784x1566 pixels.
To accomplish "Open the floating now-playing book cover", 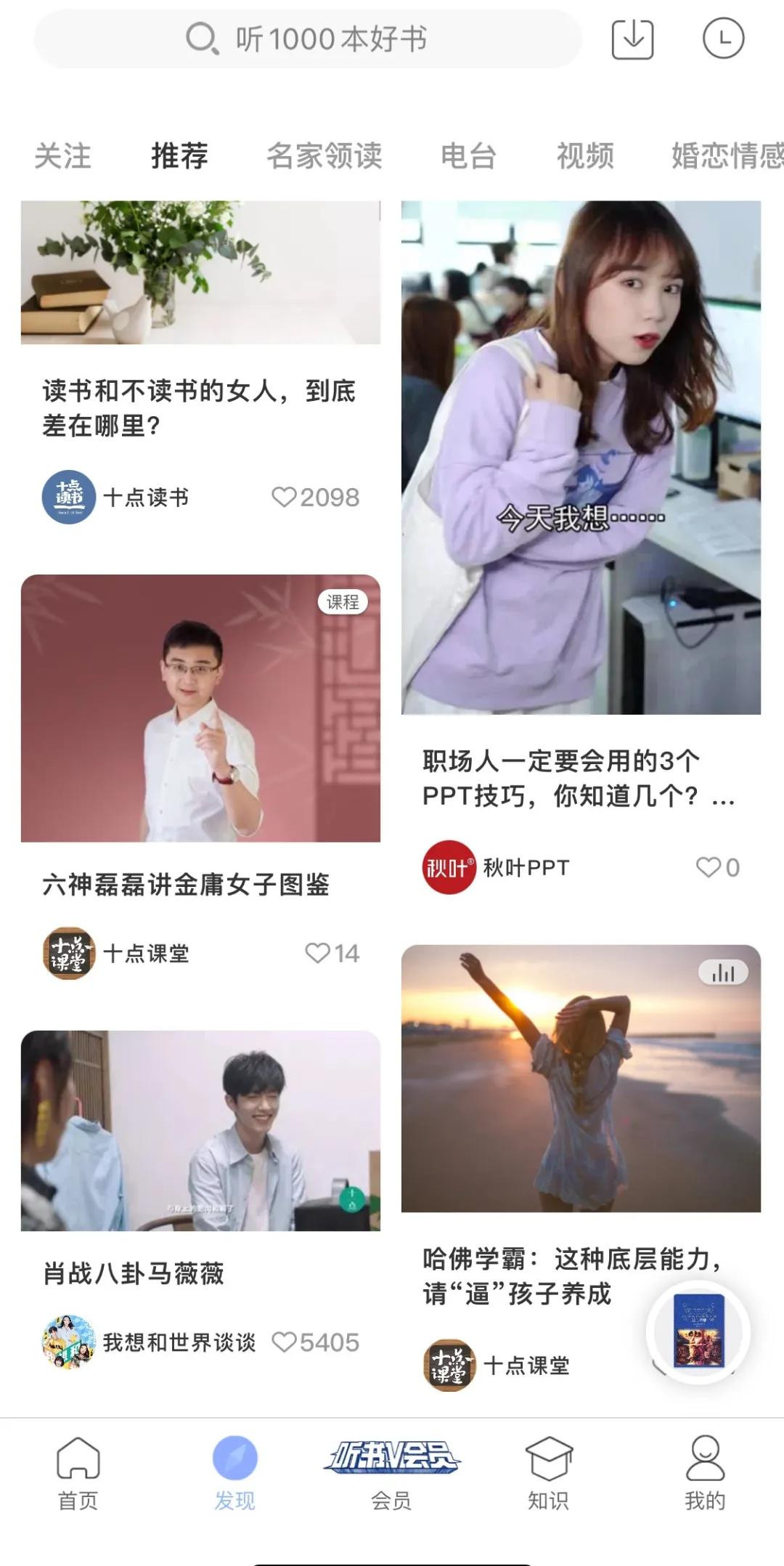I will (x=698, y=1331).
